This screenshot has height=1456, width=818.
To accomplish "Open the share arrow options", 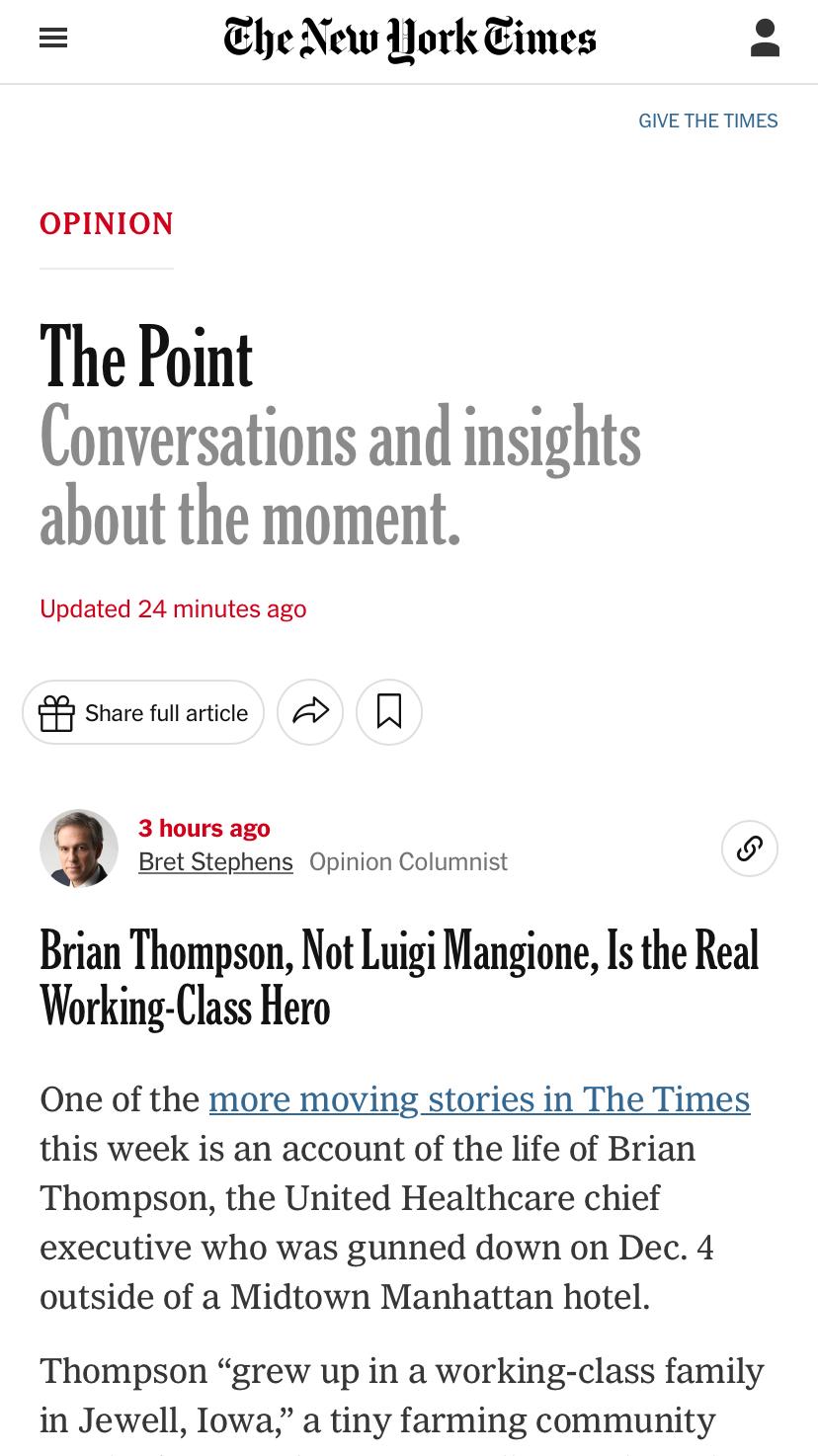I will [x=310, y=712].
